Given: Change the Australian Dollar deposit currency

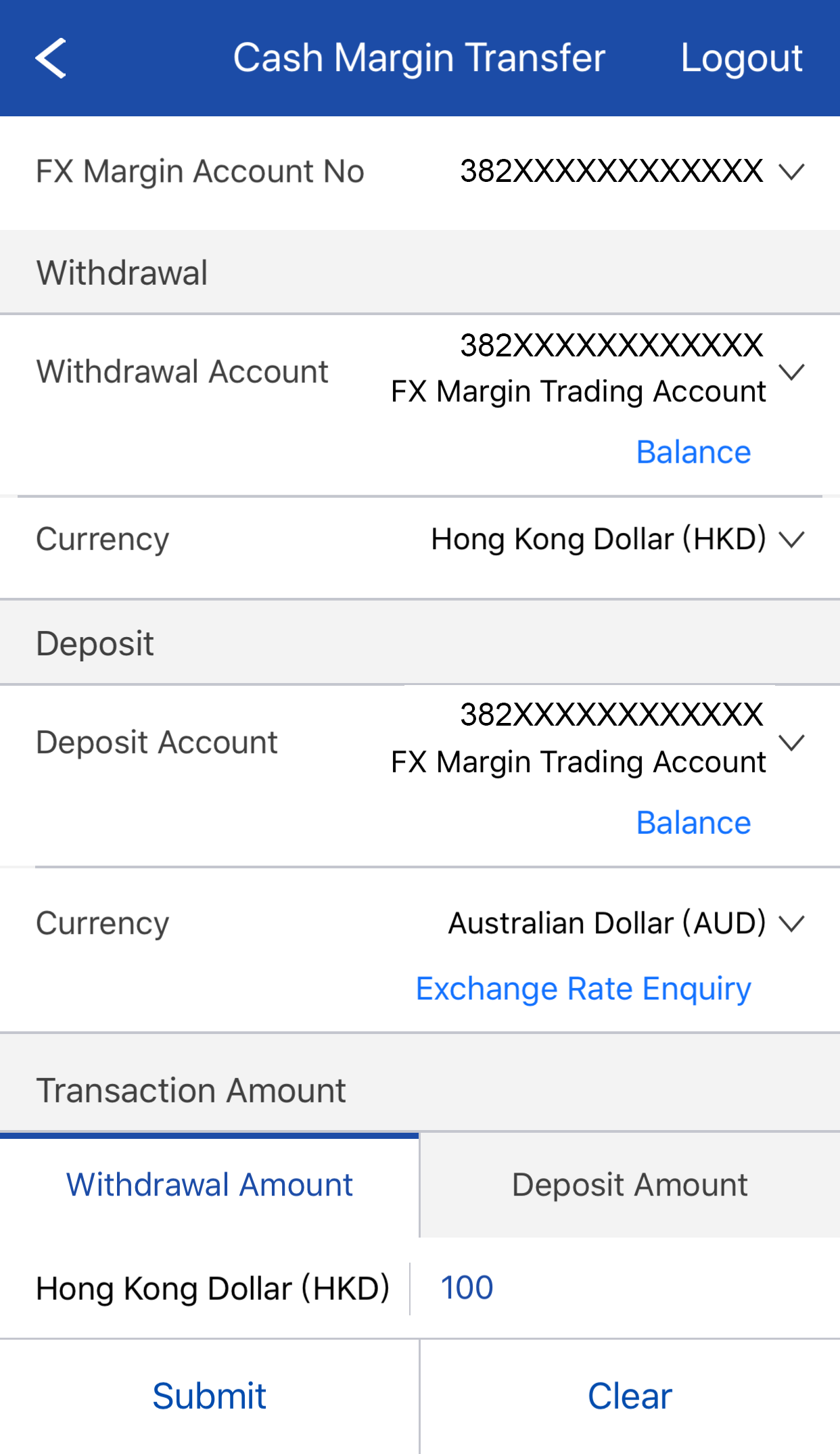Looking at the screenshot, I should (791, 923).
